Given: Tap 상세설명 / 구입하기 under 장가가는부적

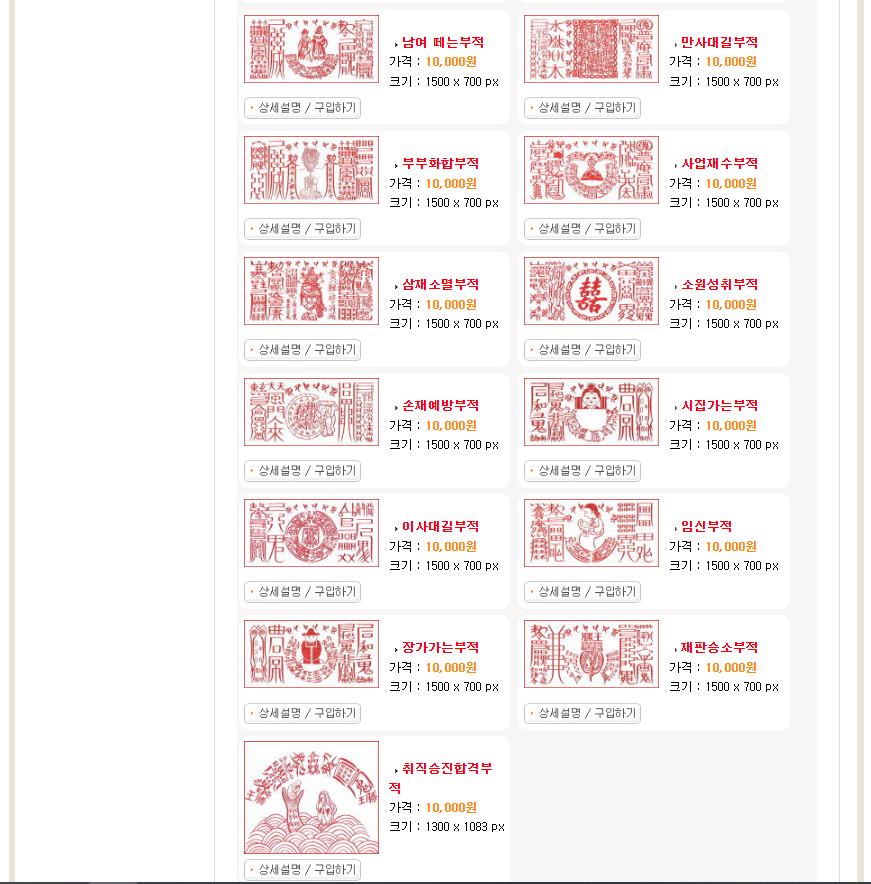Looking at the screenshot, I should tap(302, 713).
